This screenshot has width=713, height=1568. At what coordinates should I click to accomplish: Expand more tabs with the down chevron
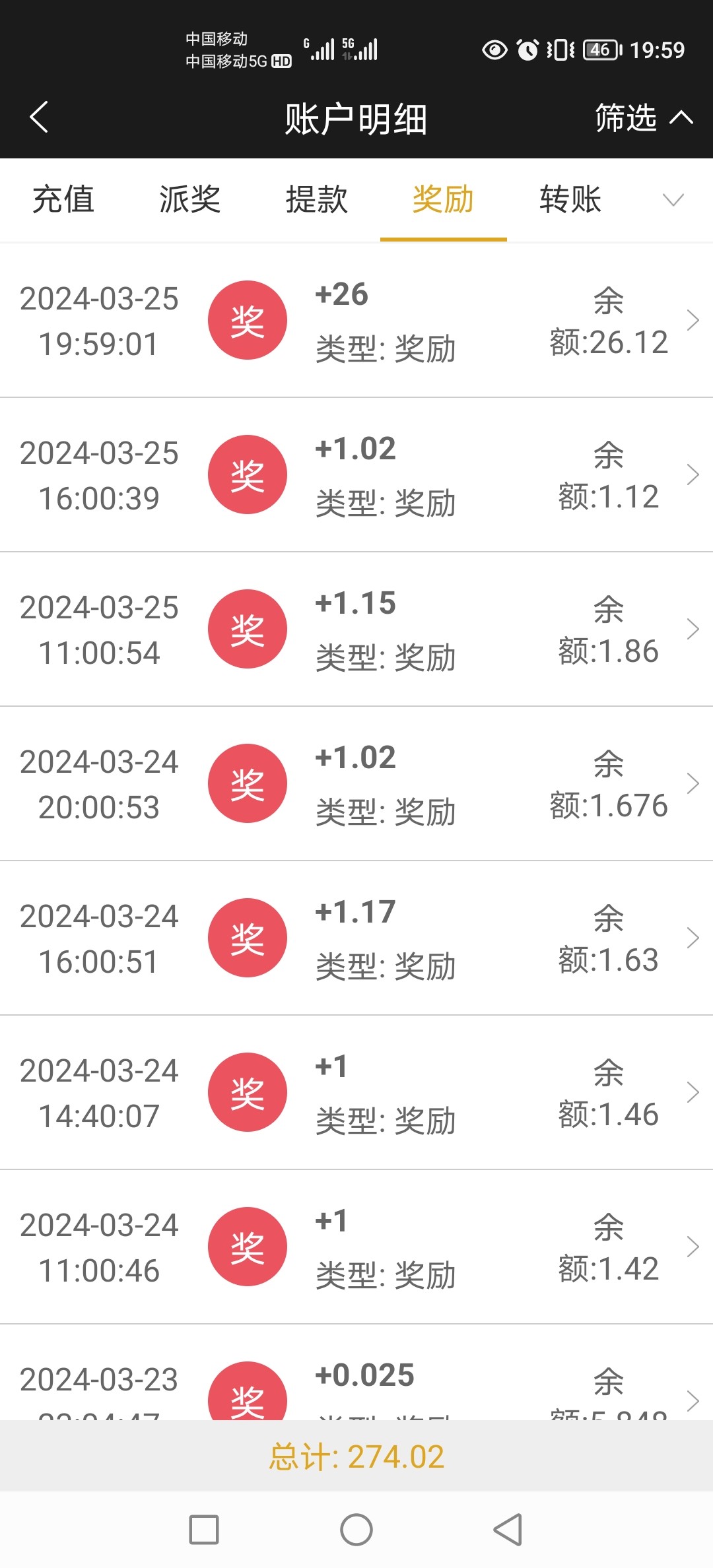pyautogui.click(x=673, y=199)
